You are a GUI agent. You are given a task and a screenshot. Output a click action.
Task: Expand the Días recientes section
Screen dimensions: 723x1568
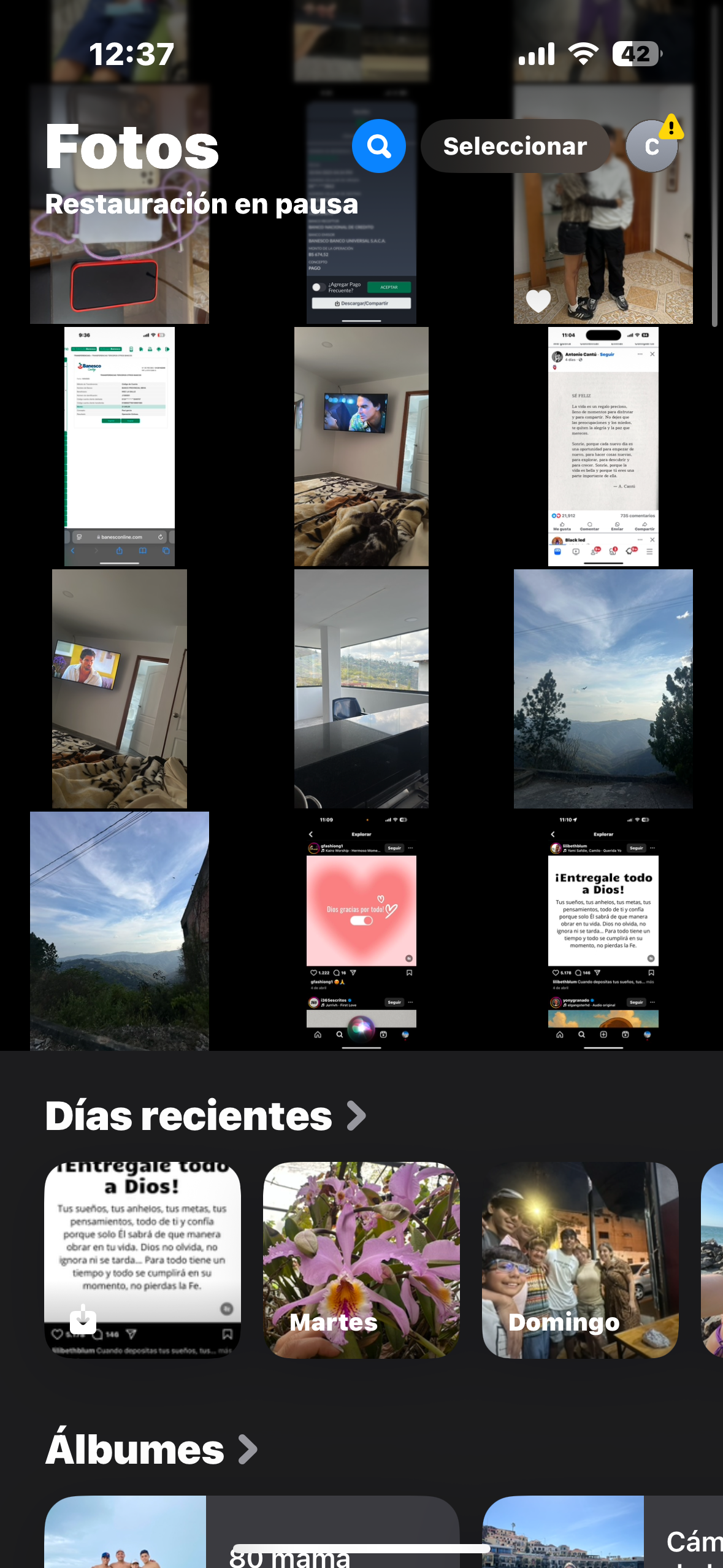tap(205, 1116)
